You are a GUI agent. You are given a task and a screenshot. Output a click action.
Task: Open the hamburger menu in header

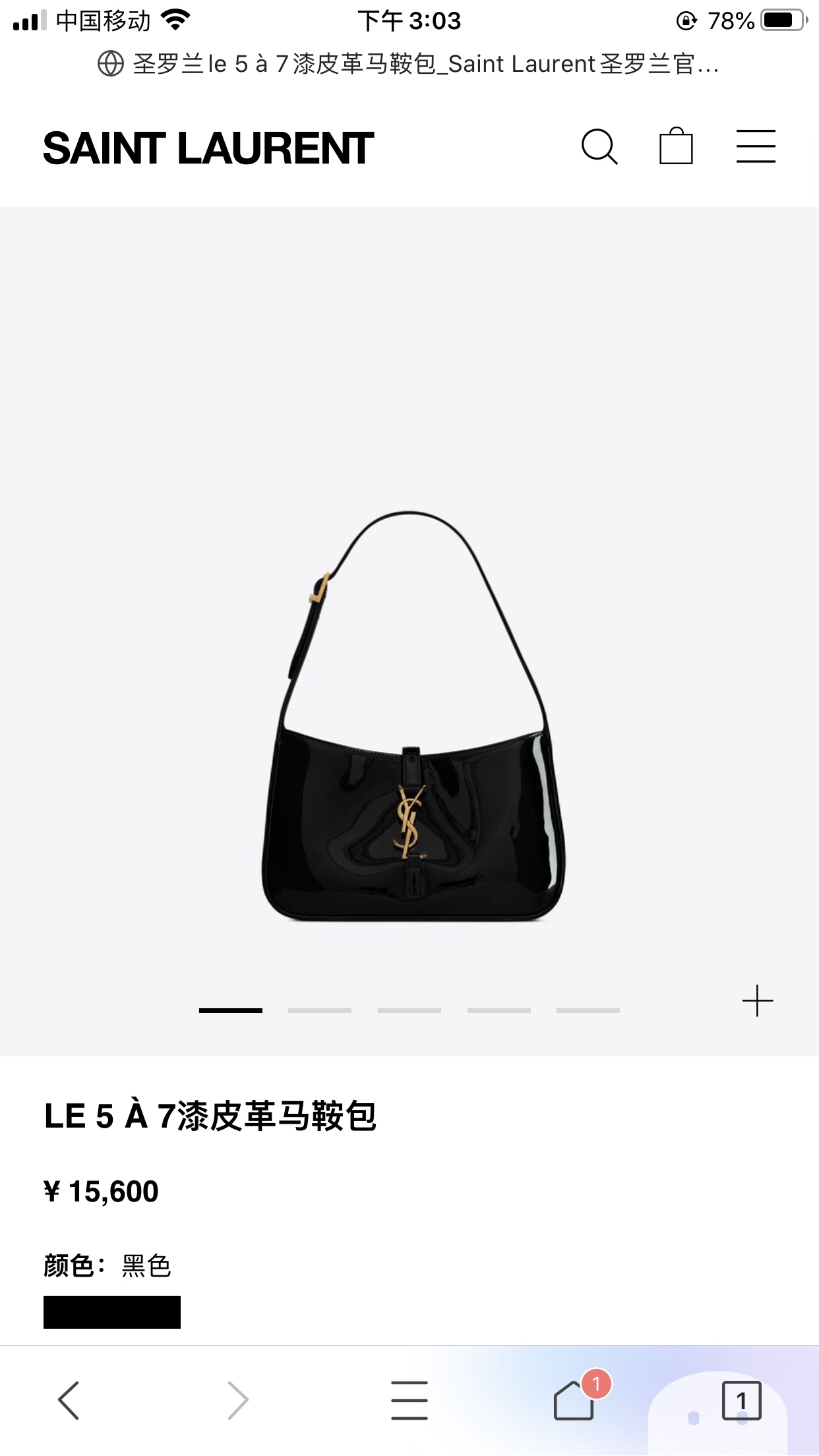756,146
